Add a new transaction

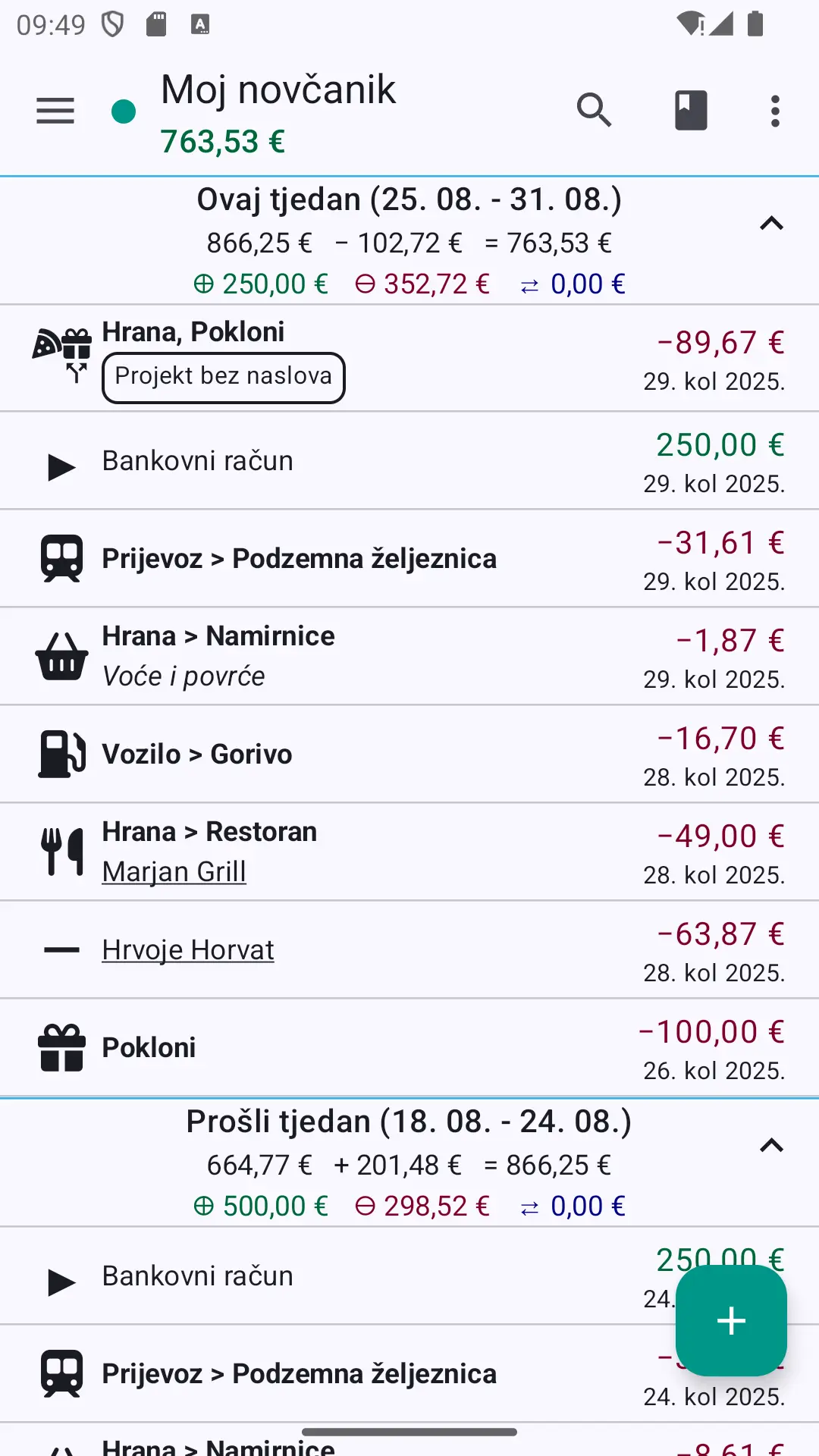click(731, 1320)
